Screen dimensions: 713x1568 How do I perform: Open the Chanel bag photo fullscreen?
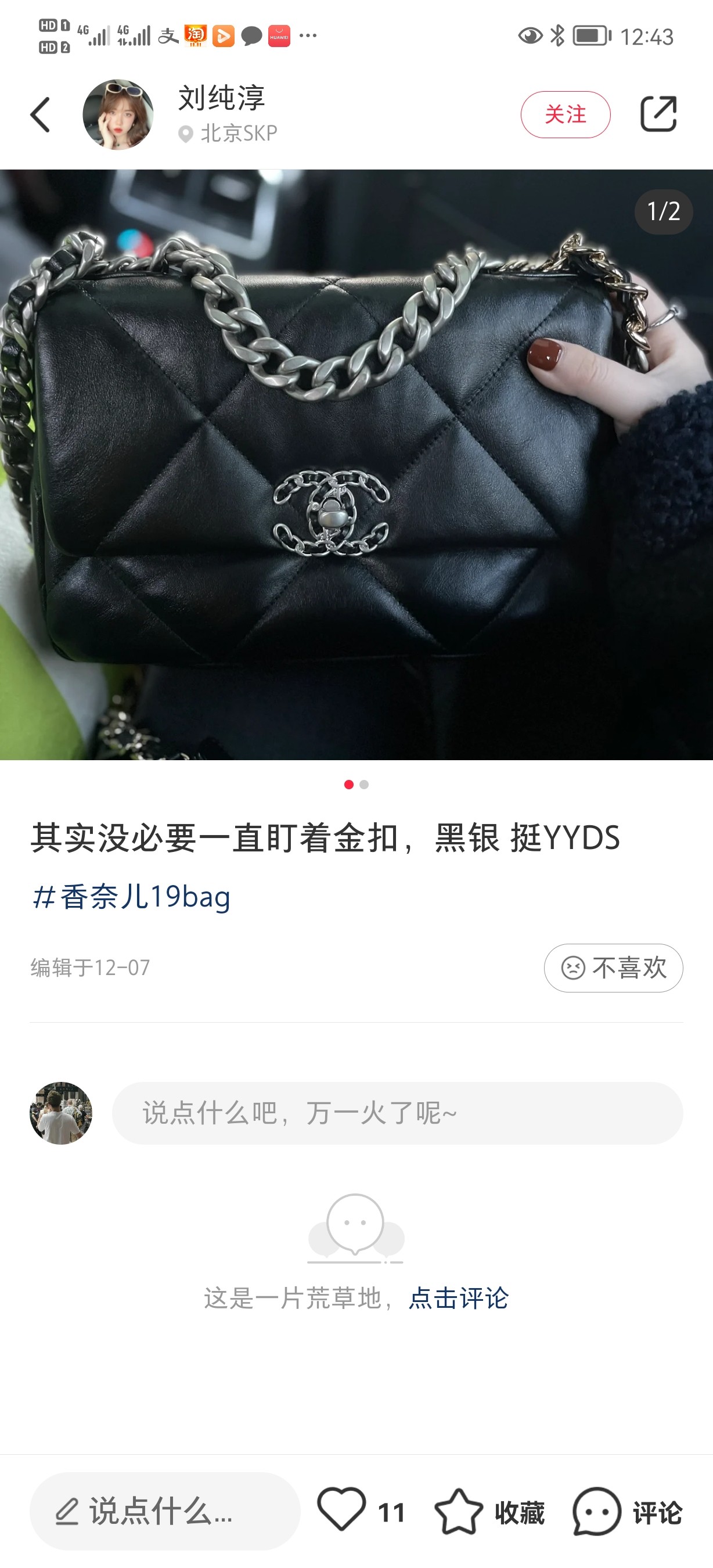coord(356,464)
